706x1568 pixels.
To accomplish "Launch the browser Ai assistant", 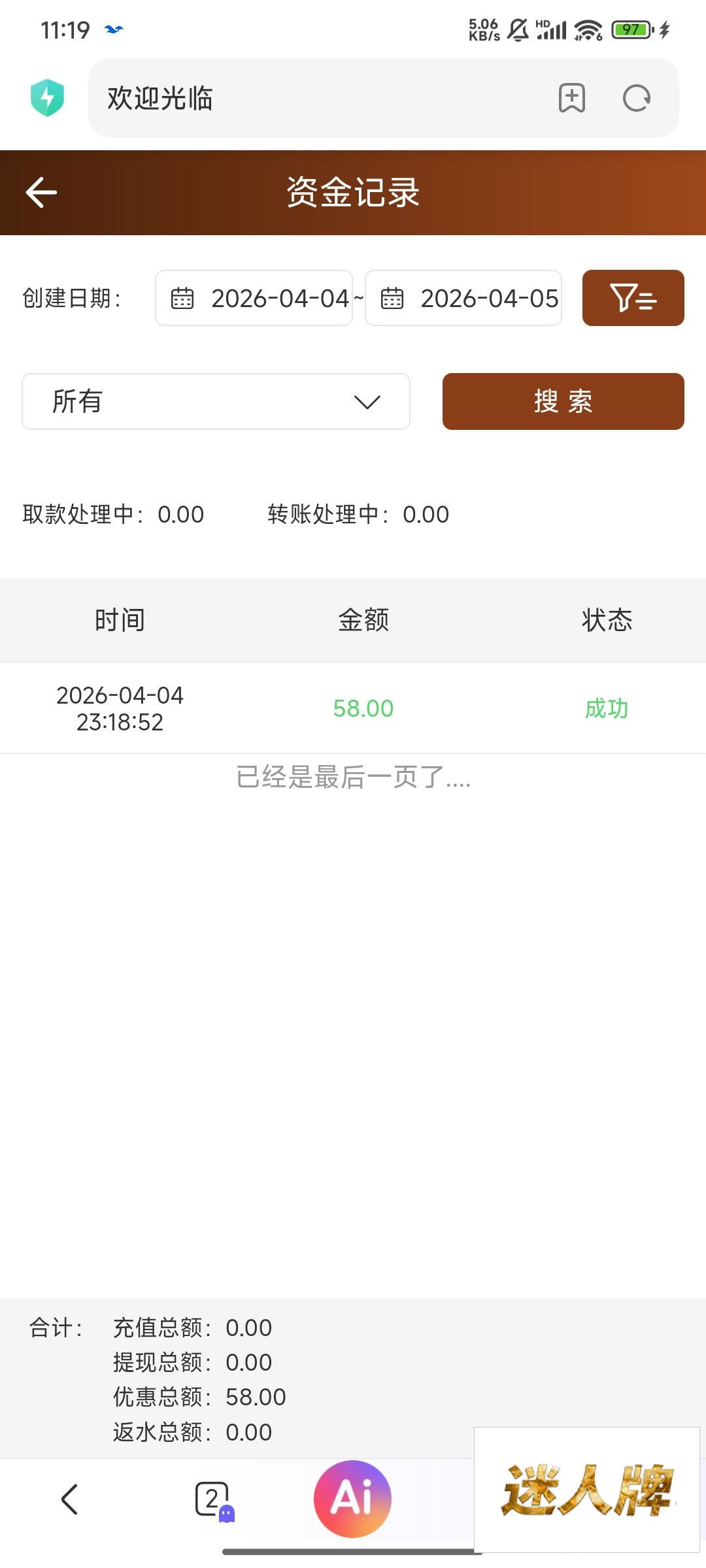I will (352, 1499).
